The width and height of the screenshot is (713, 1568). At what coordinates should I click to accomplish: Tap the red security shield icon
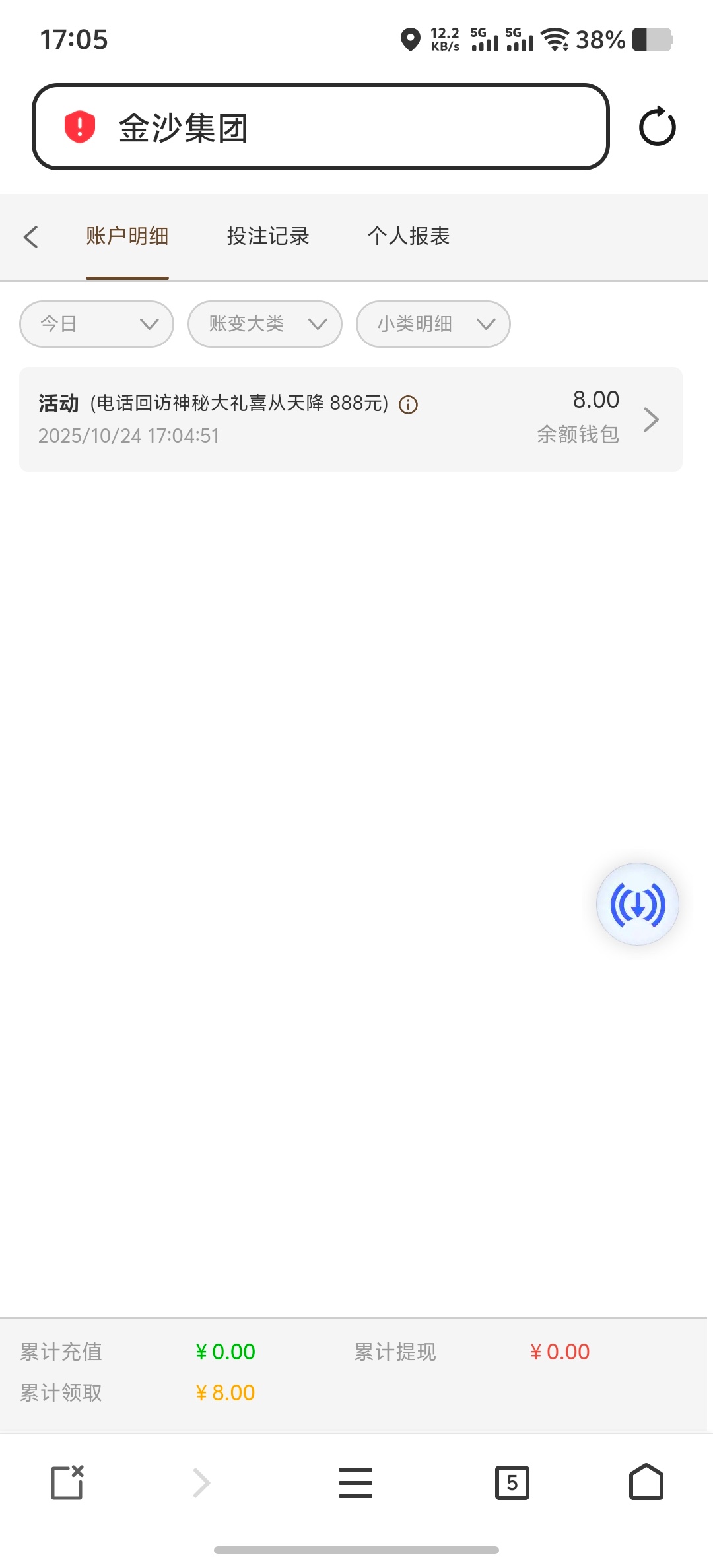coord(80,127)
